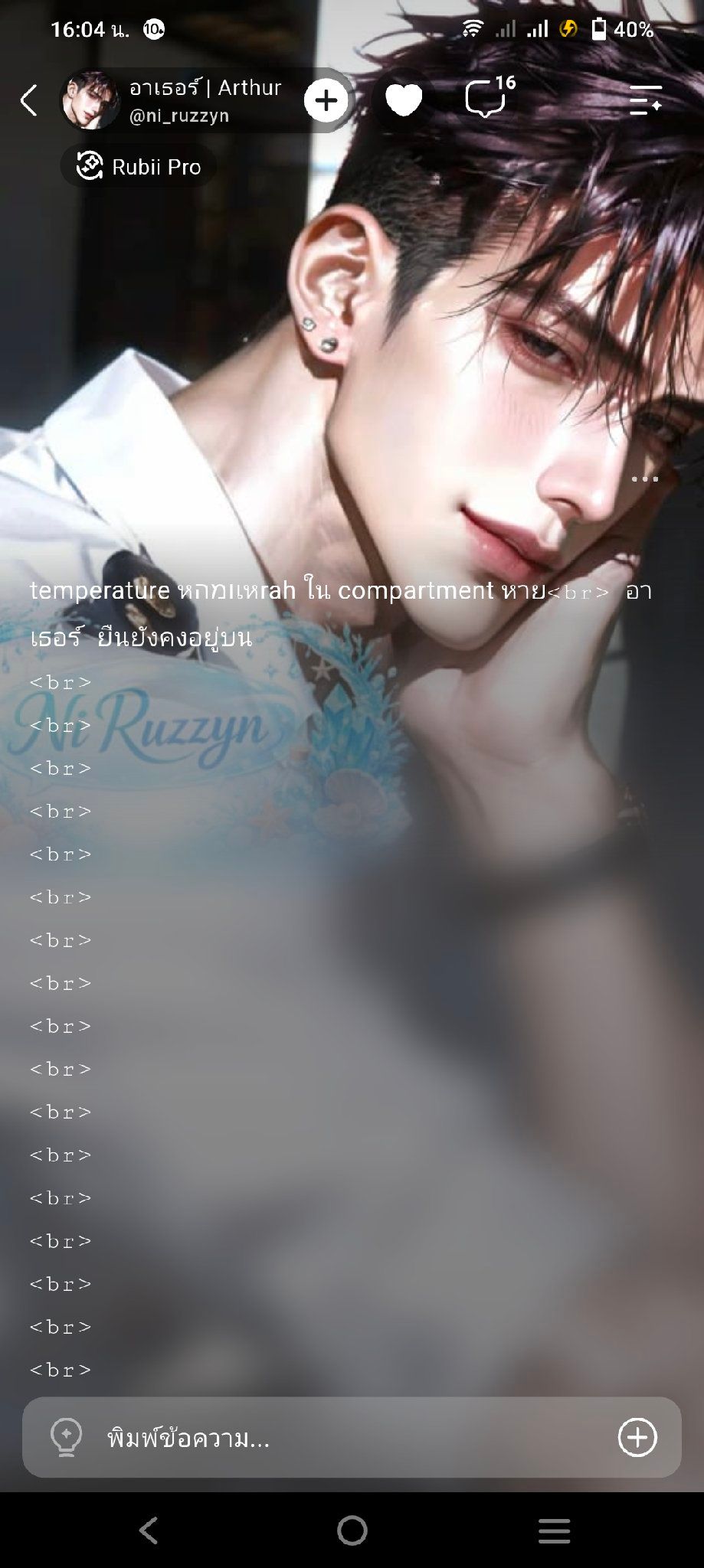
Task: Switch the model via Rubii Pro chip
Action: pos(139,166)
